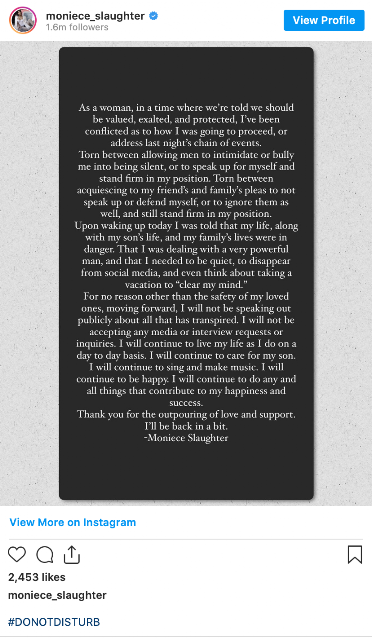Open the posted statement image
Screen dimensions: 372x640
186,273
